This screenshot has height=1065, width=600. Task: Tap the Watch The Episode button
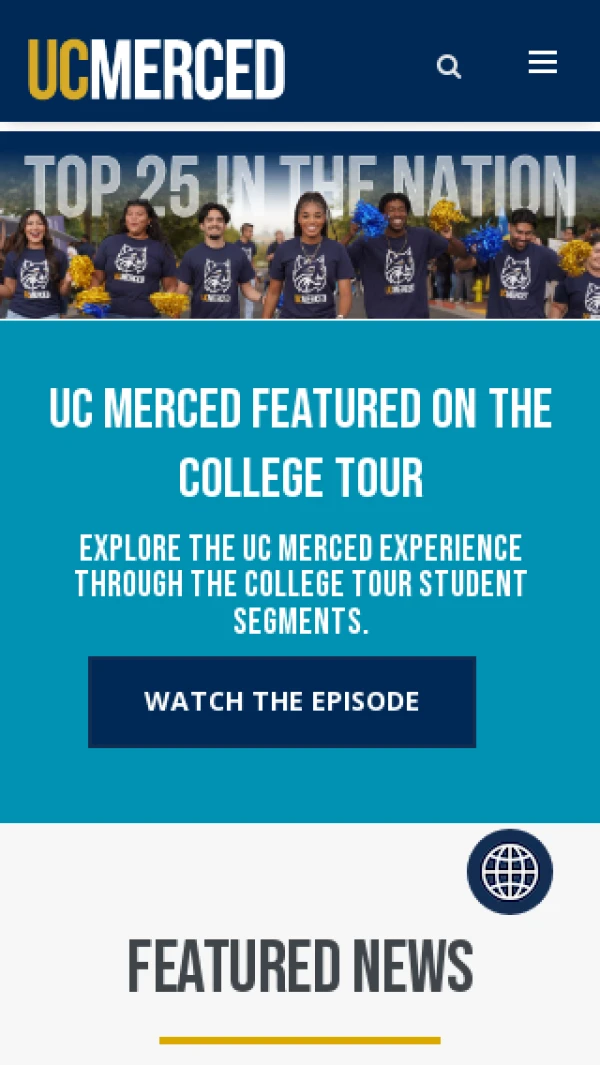[x=282, y=701]
